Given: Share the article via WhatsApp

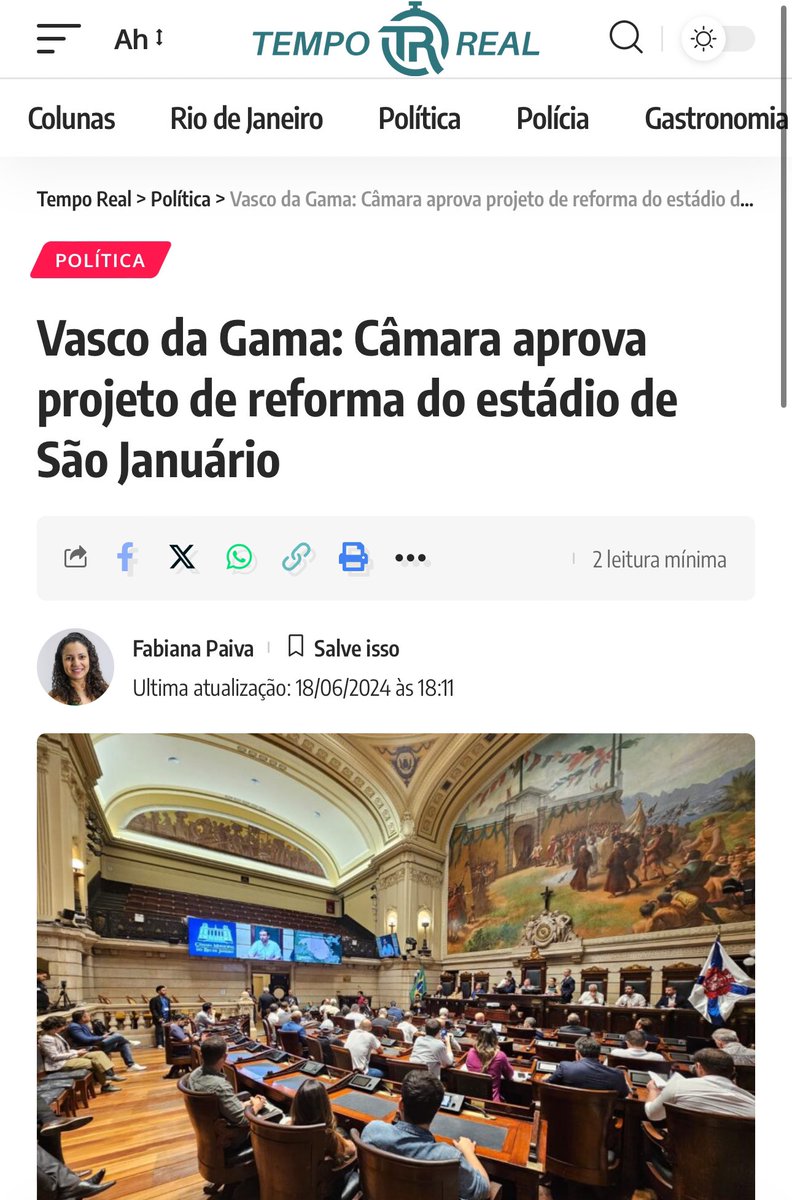Looking at the screenshot, I should click(x=239, y=557).
